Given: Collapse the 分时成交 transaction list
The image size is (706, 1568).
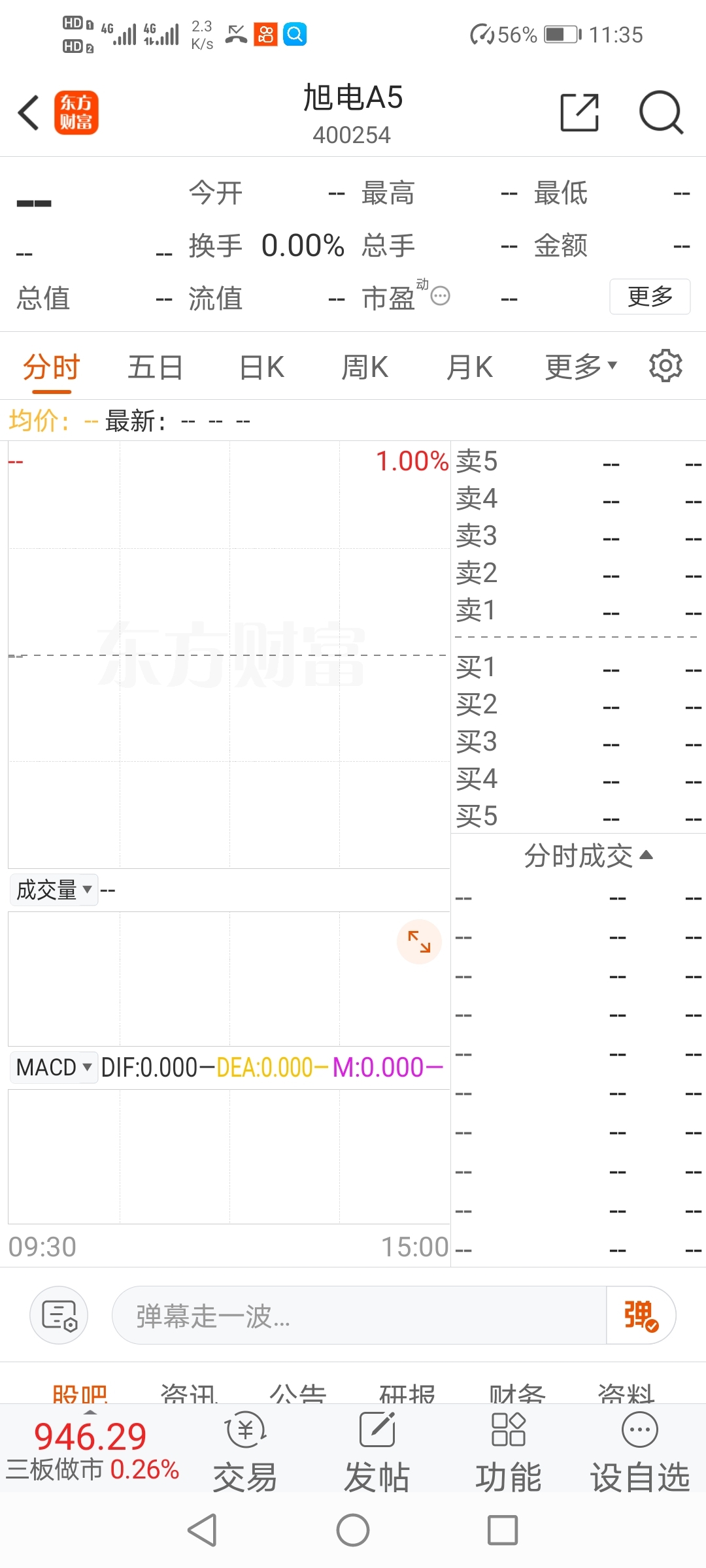Looking at the screenshot, I should [x=645, y=853].
